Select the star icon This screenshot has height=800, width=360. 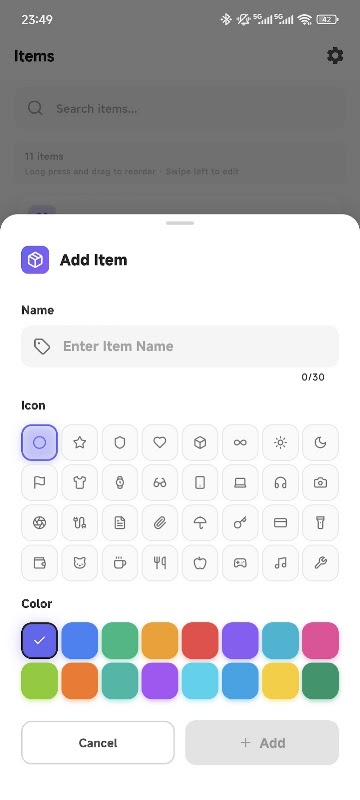pyautogui.click(x=80, y=442)
